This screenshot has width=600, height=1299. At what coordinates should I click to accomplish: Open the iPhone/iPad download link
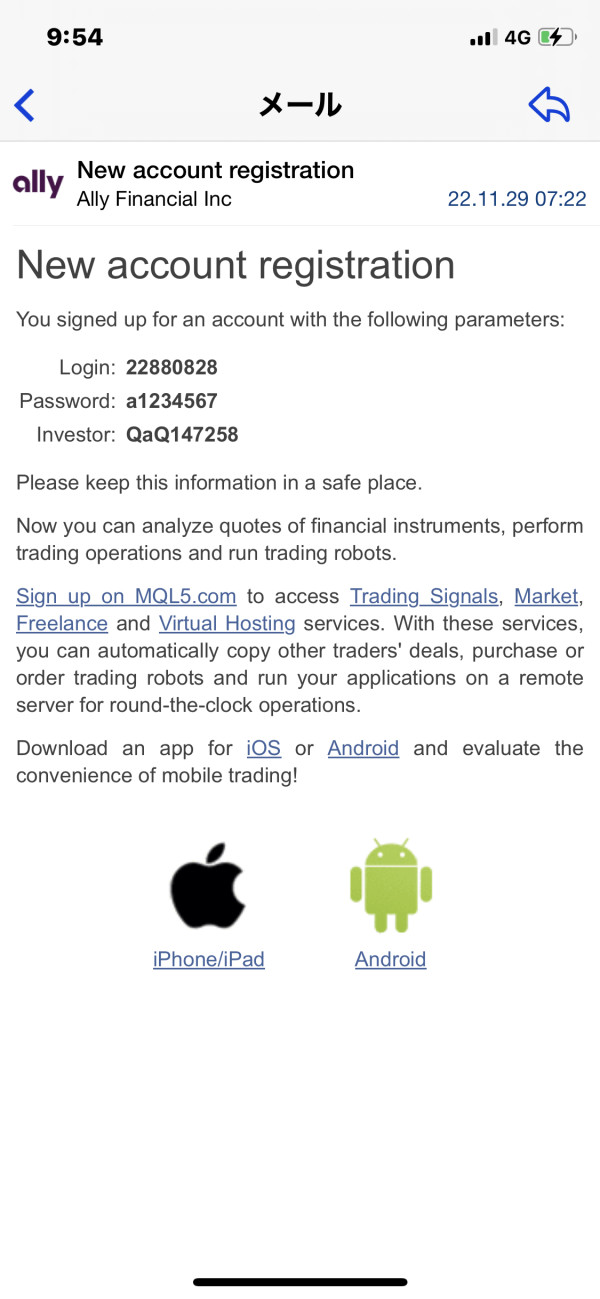pyautogui.click(x=208, y=959)
